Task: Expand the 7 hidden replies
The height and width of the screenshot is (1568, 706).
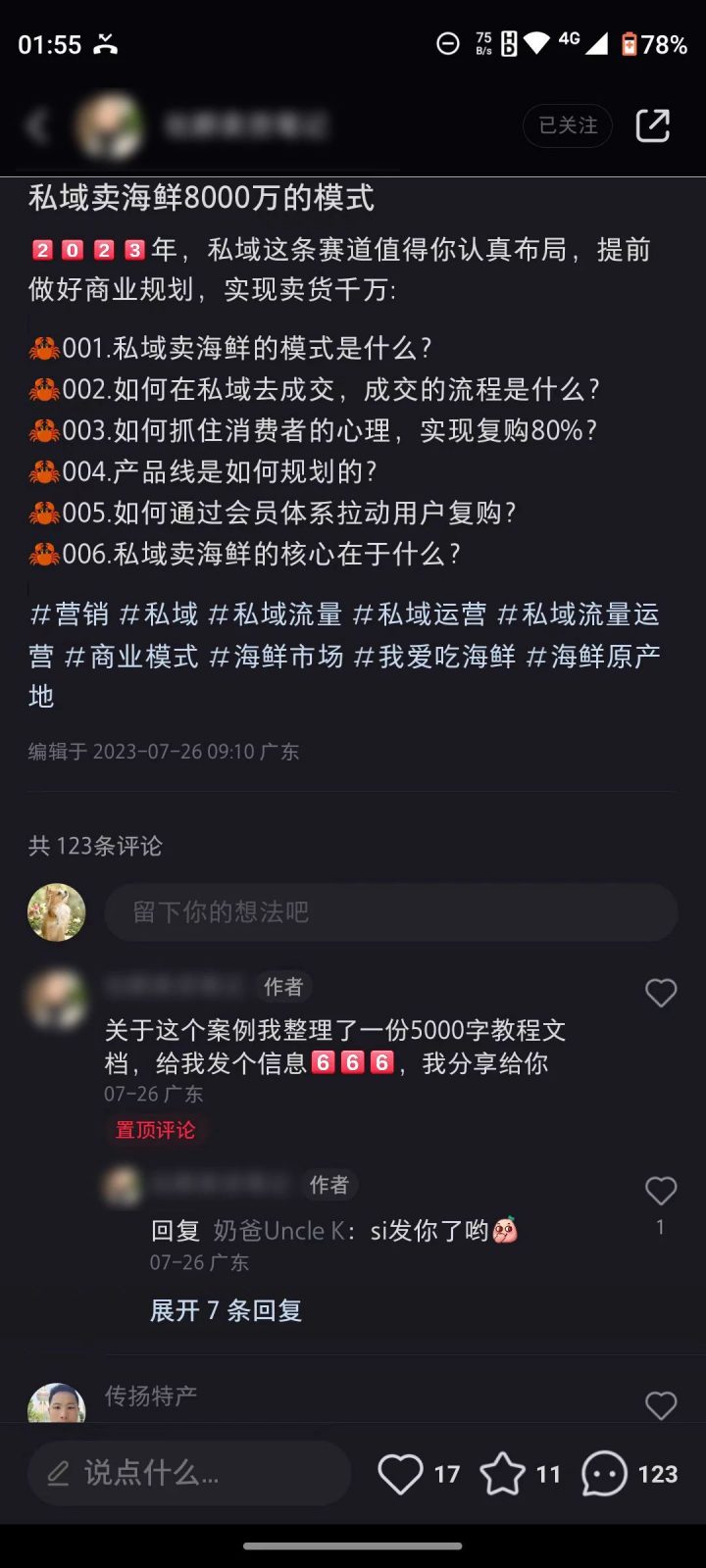Action: pos(225,1311)
